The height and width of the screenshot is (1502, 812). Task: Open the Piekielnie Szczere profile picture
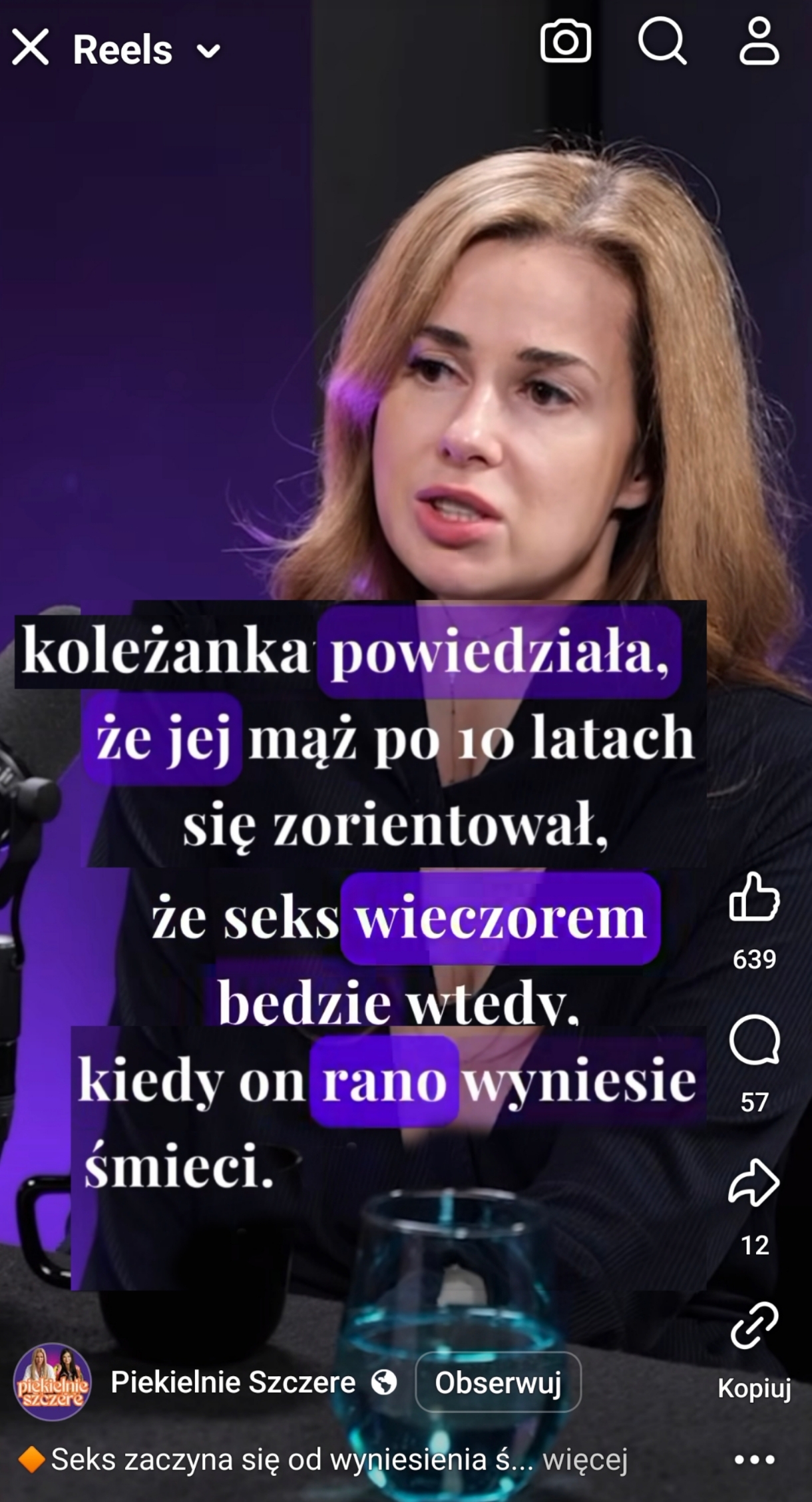pyautogui.click(x=52, y=1382)
